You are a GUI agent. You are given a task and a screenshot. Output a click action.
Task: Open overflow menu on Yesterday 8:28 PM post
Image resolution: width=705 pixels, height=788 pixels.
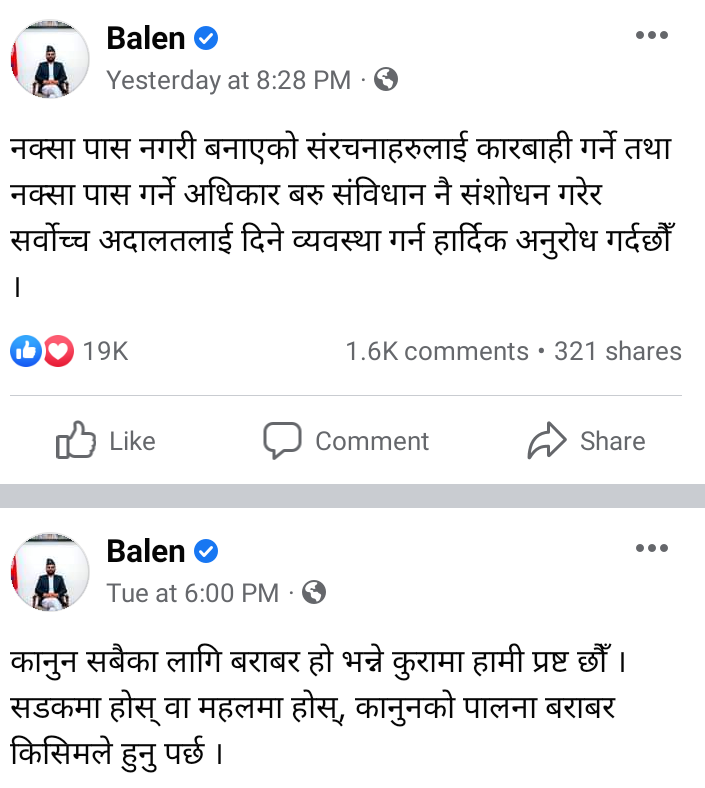click(x=651, y=36)
